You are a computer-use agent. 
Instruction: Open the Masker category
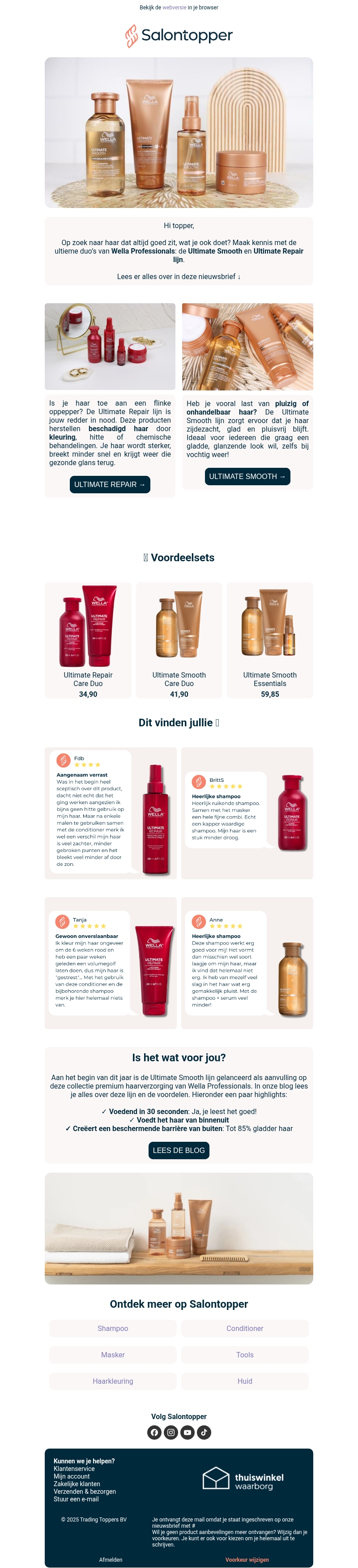(x=113, y=1354)
